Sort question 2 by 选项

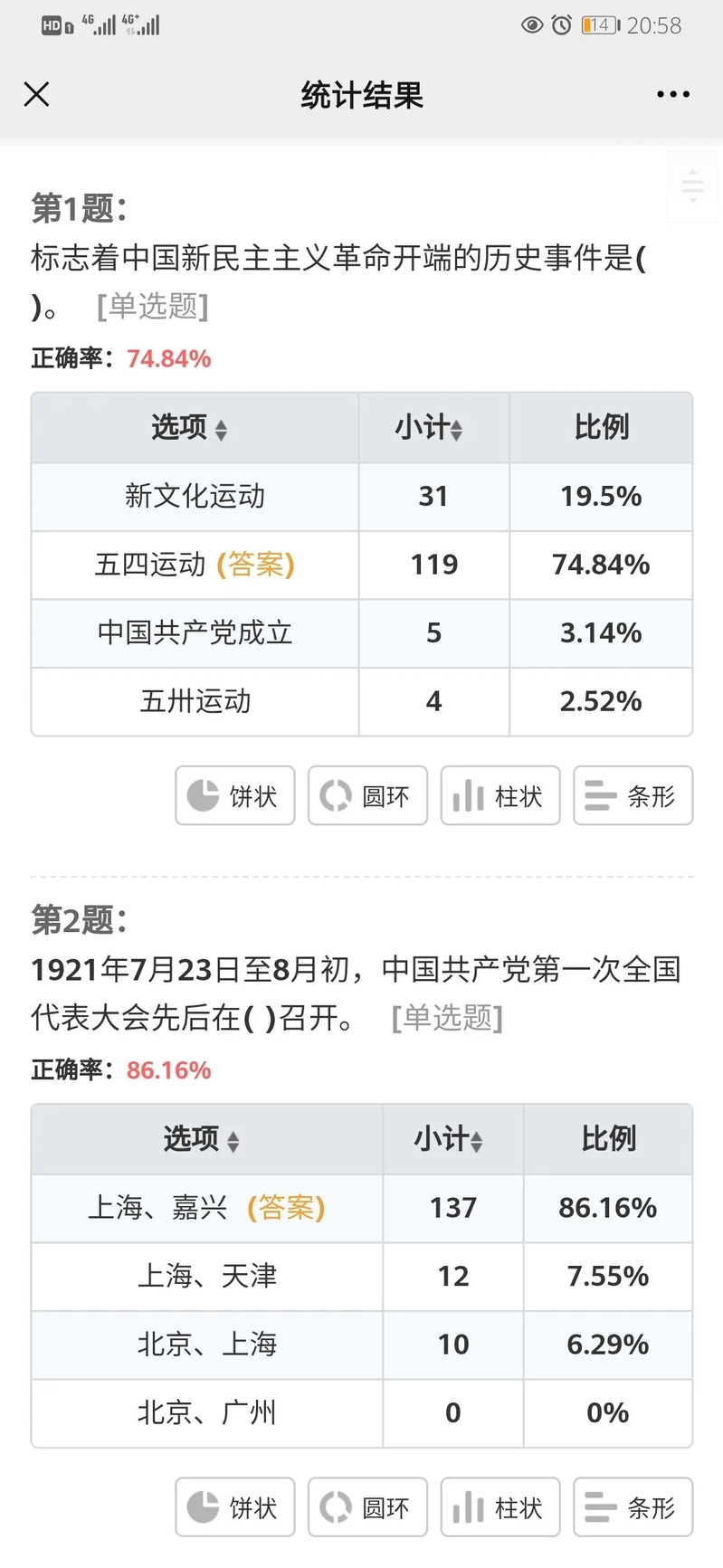(x=202, y=1139)
